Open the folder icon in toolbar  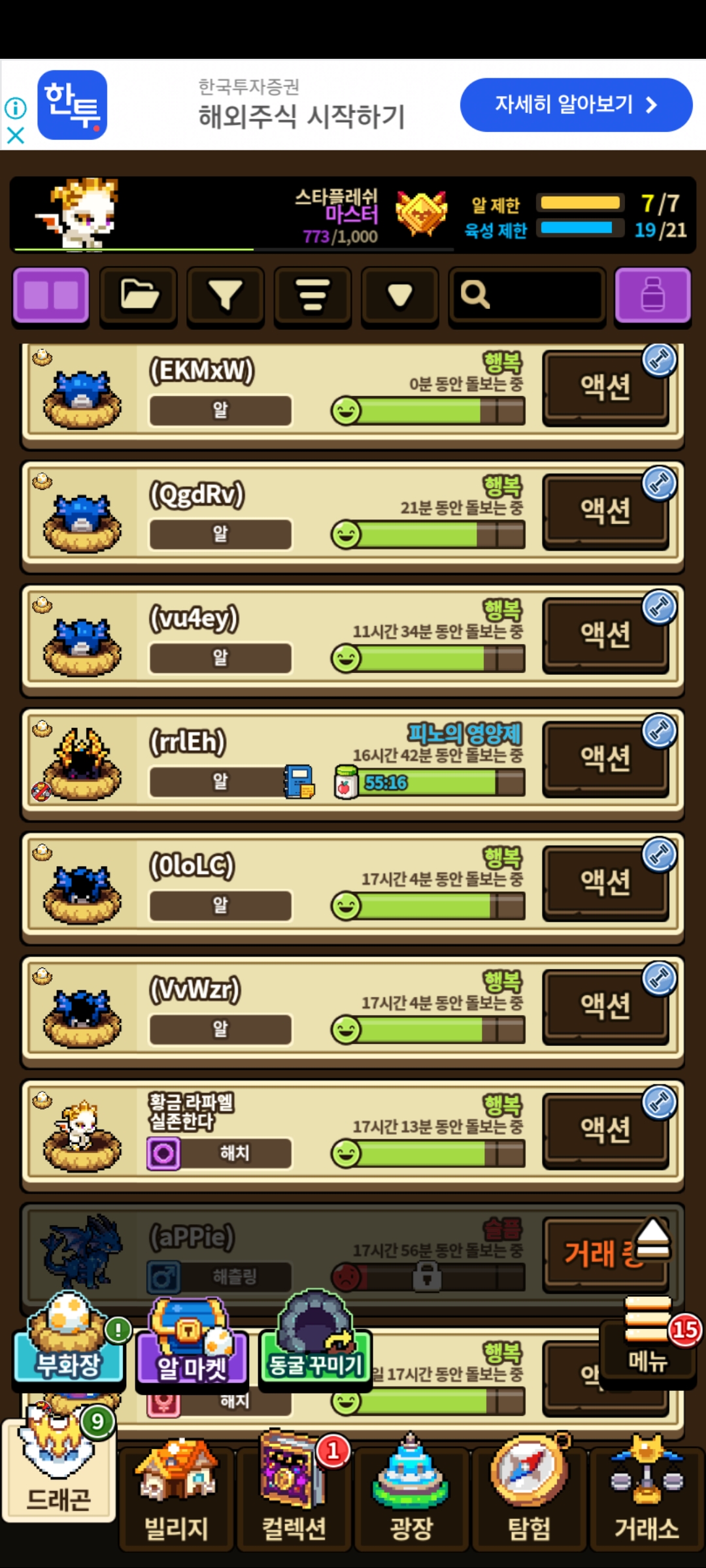(139, 295)
